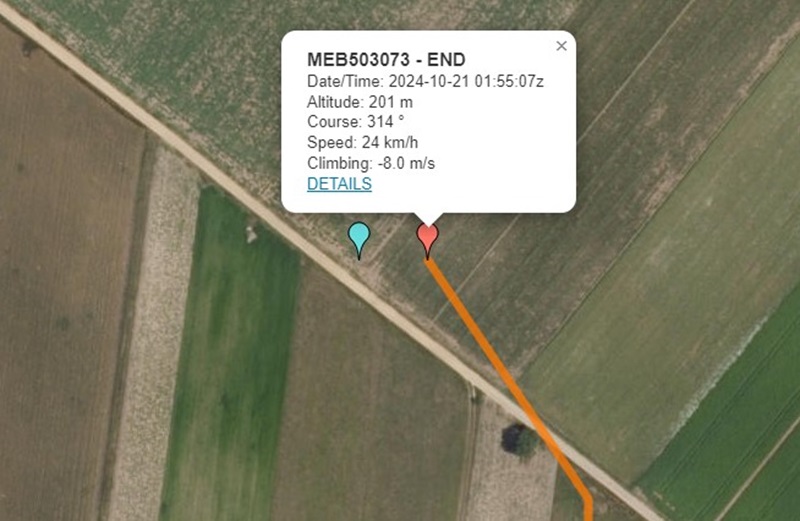
Task: Select the red END marker
Action: [427, 237]
